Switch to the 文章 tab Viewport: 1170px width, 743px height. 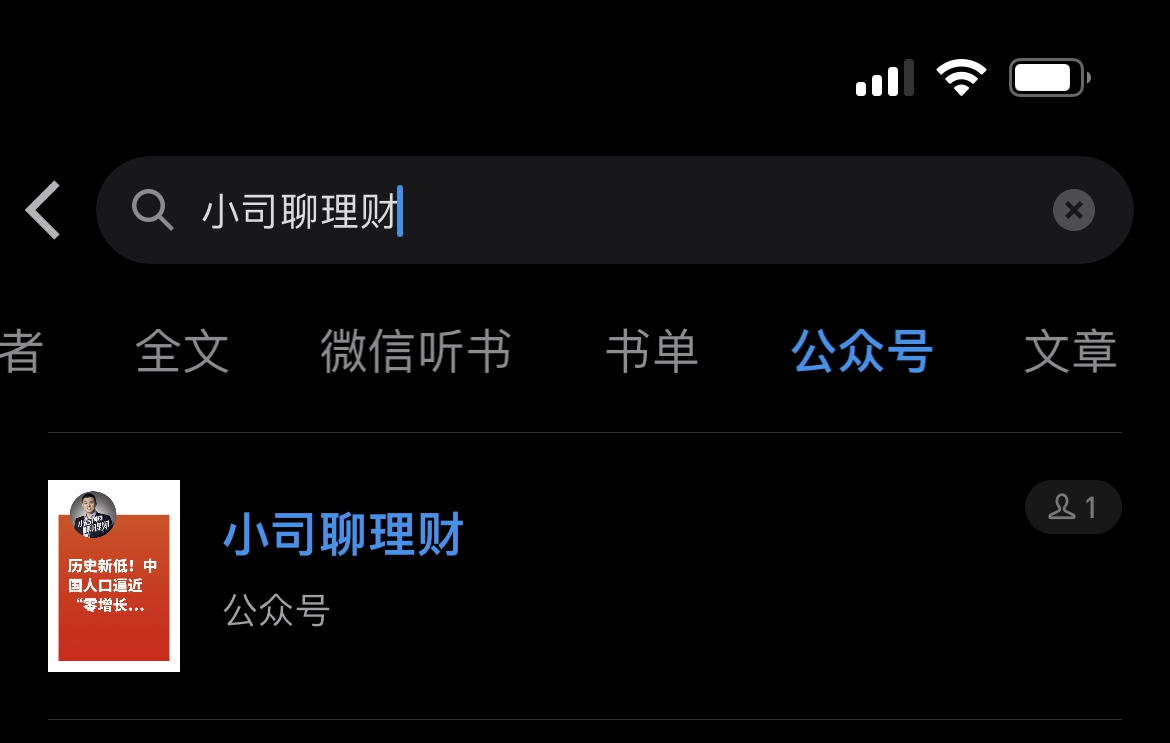1070,352
